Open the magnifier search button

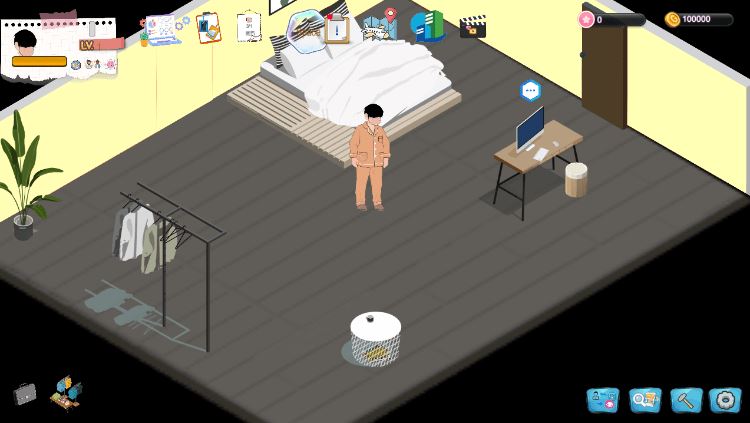click(645, 400)
